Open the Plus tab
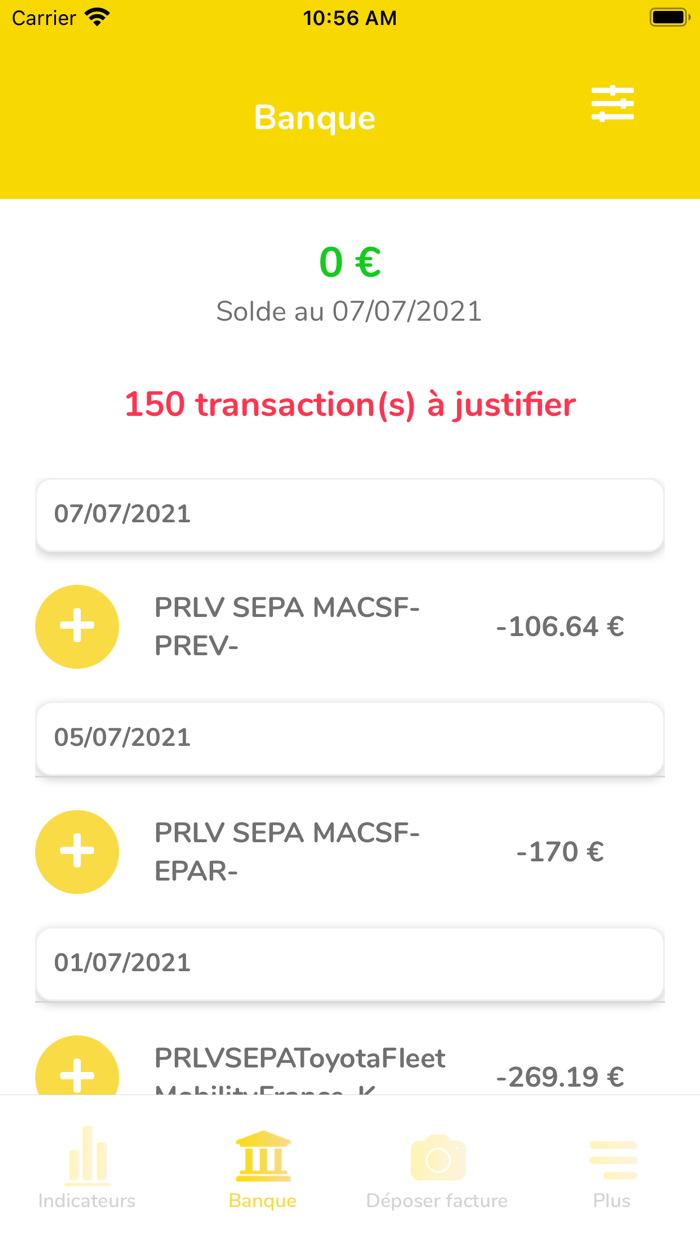The image size is (700, 1244). pos(612,1168)
